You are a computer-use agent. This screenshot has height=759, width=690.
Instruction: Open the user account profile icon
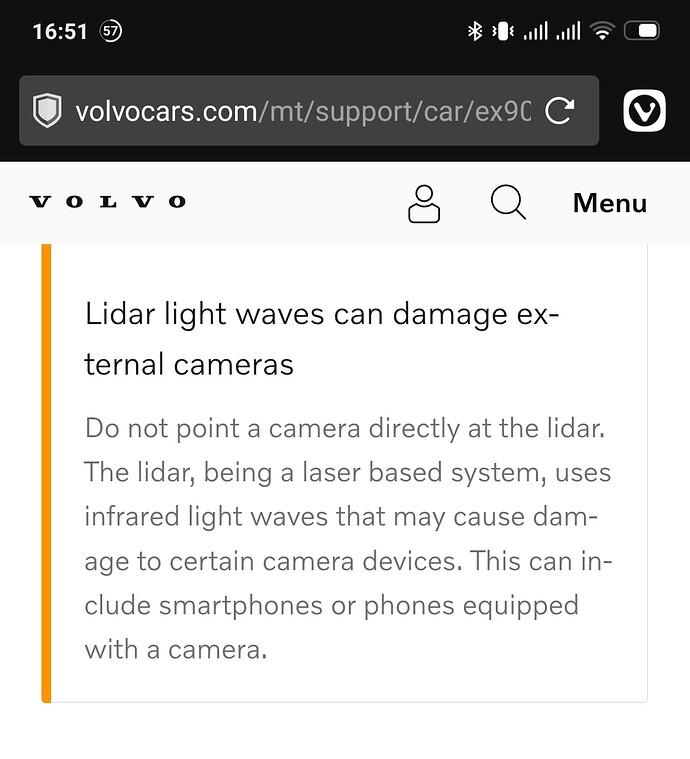pyautogui.click(x=424, y=203)
